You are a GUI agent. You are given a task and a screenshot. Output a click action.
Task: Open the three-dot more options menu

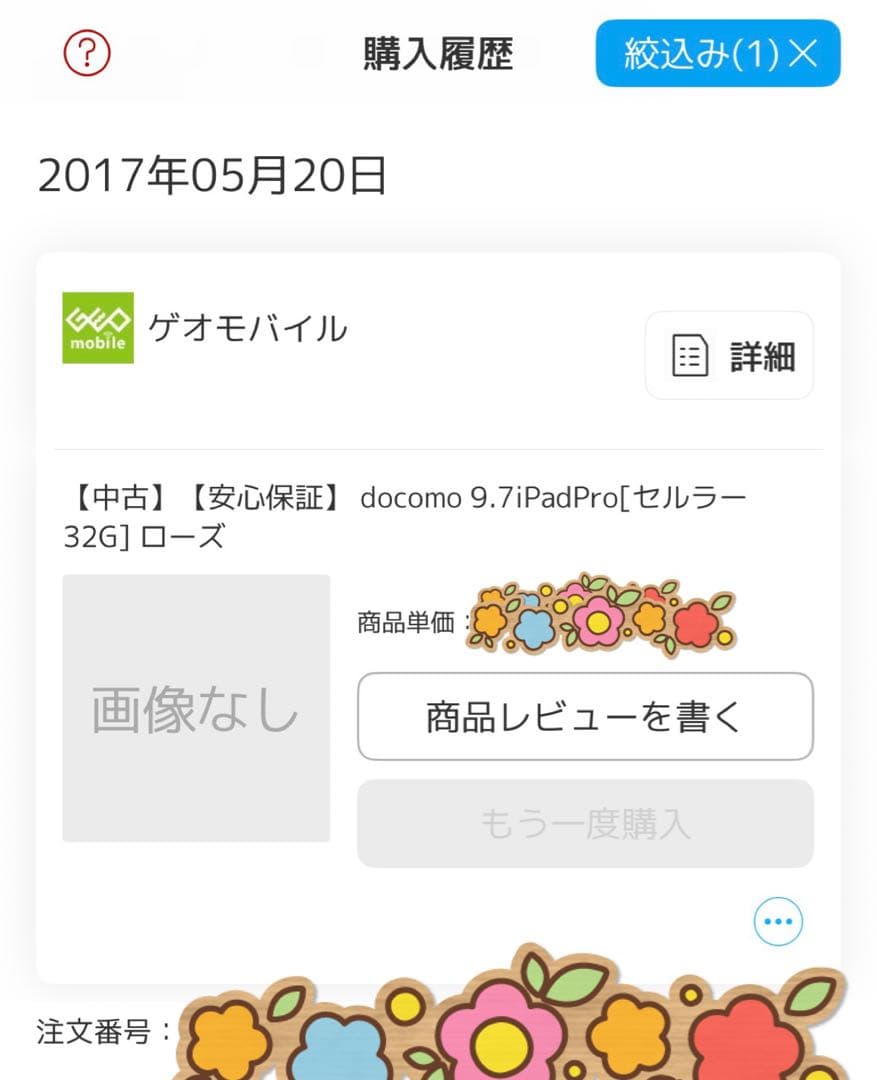point(778,921)
